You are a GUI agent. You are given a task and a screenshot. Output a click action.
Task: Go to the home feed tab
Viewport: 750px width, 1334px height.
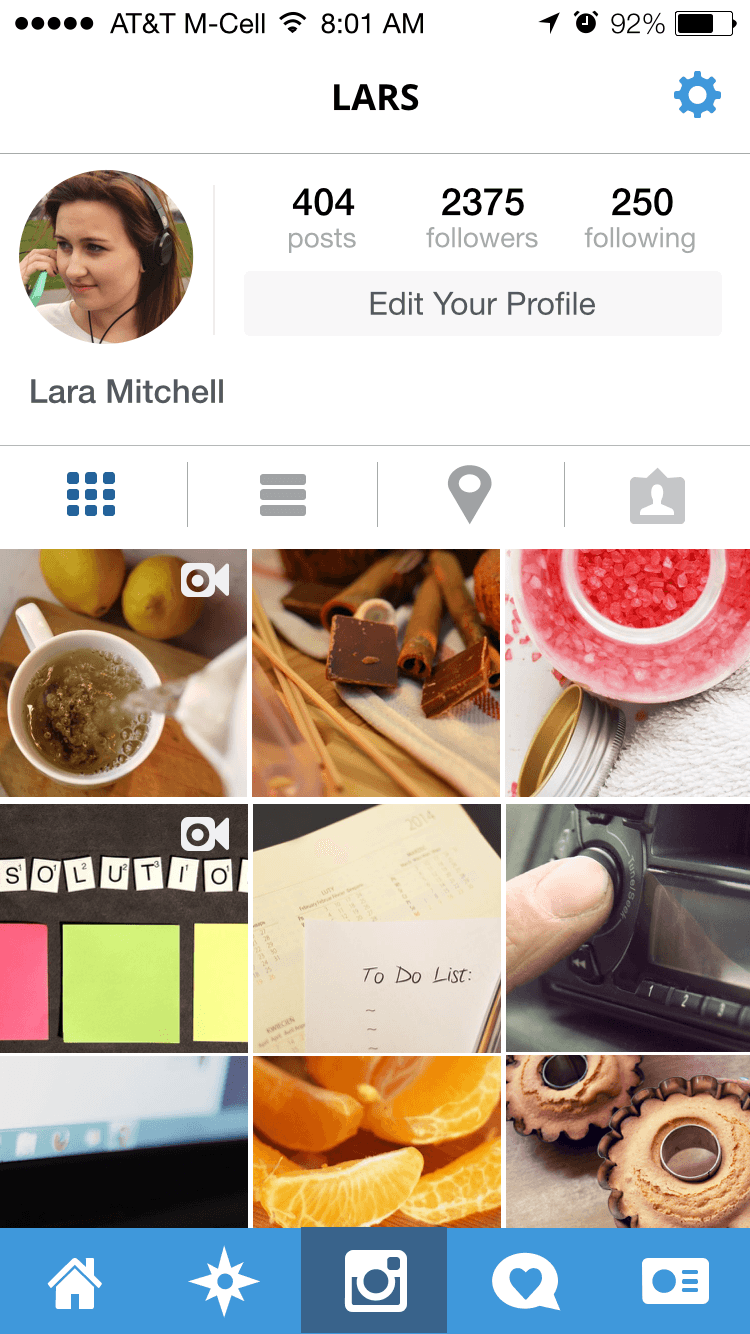(x=75, y=1282)
